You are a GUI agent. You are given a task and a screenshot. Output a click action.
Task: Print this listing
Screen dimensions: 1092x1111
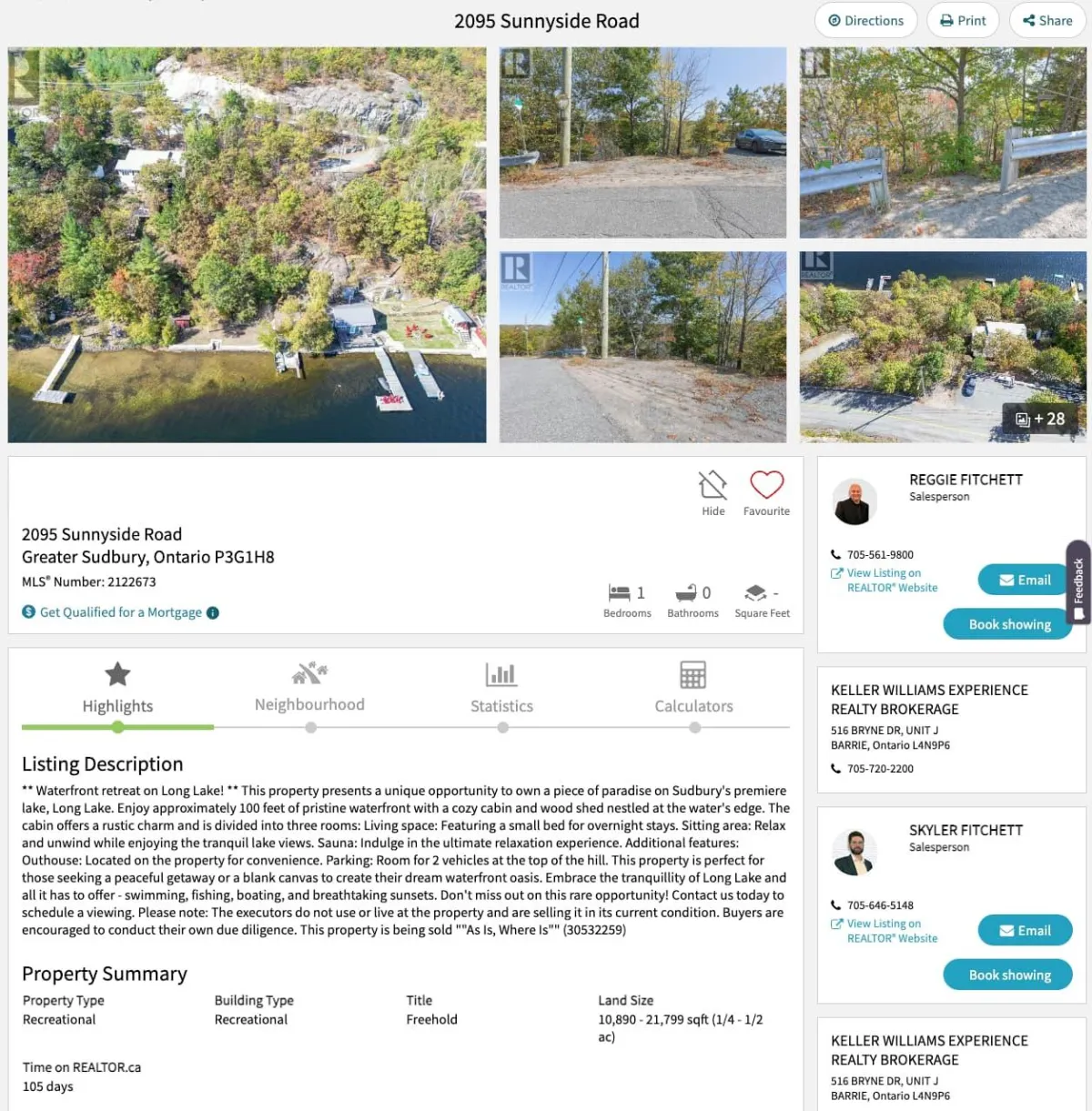963,21
